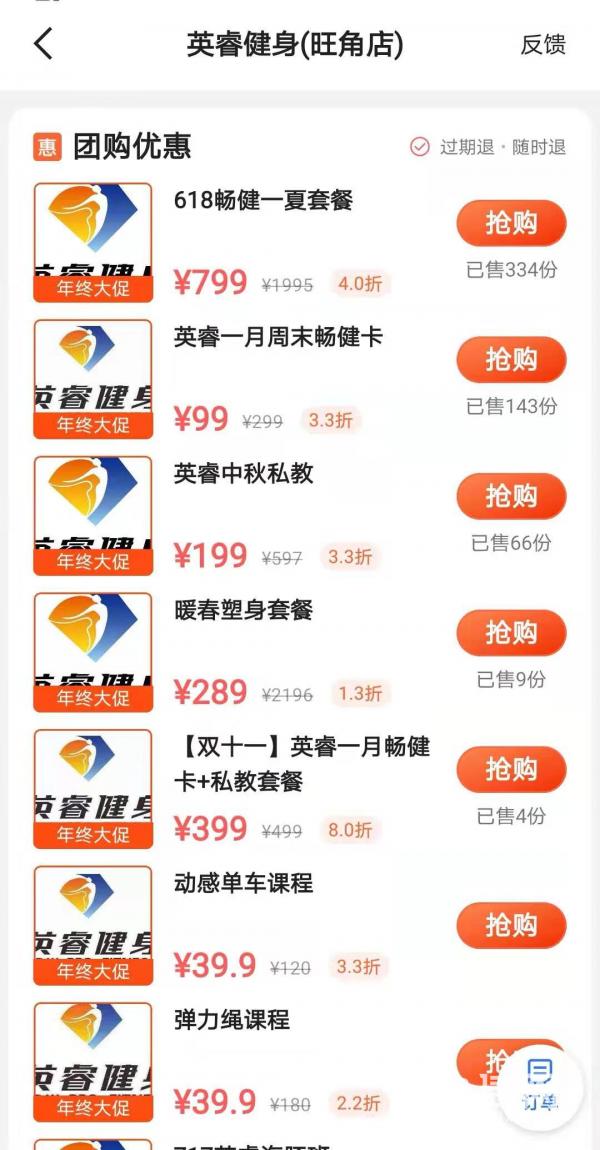Tap 抢购 for 暖春塑身套餐
Screen dimensions: 600x1150
511,632
